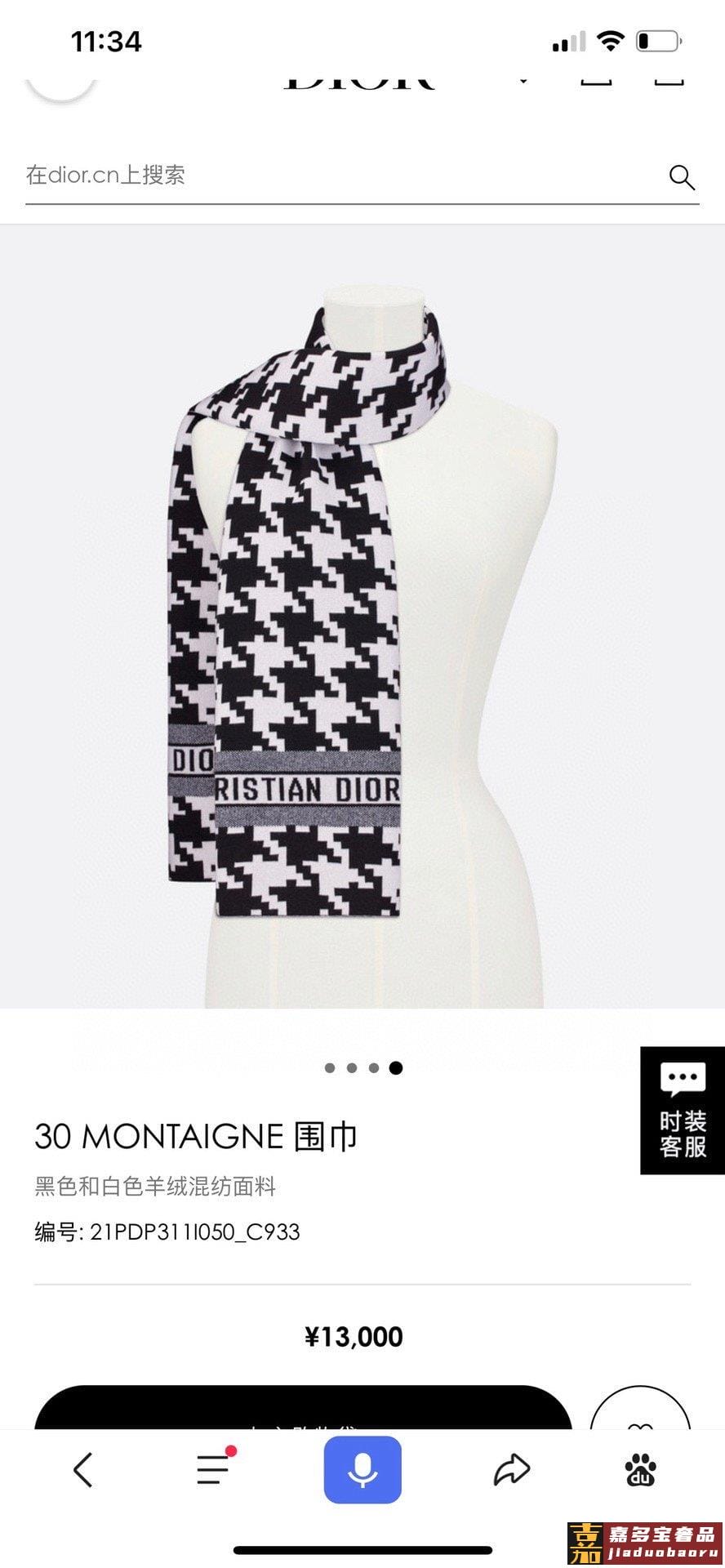
Task: Add scarf to wishlist heart button
Action: click(x=641, y=1411)
